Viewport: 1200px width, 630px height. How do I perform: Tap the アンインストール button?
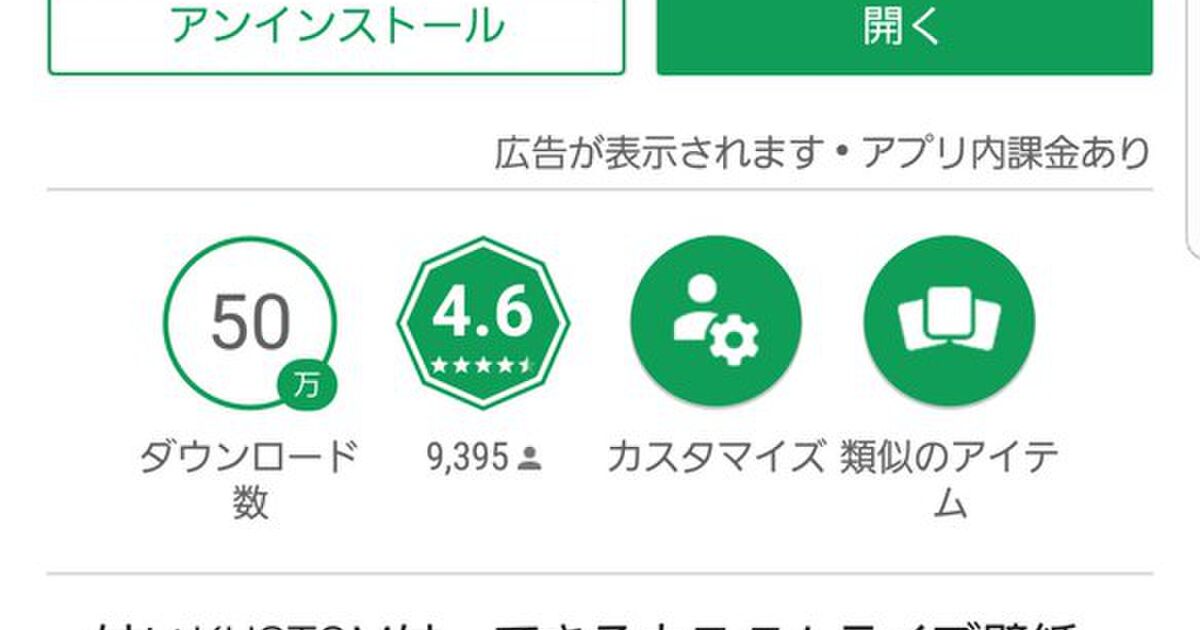[x=336, y=30]
